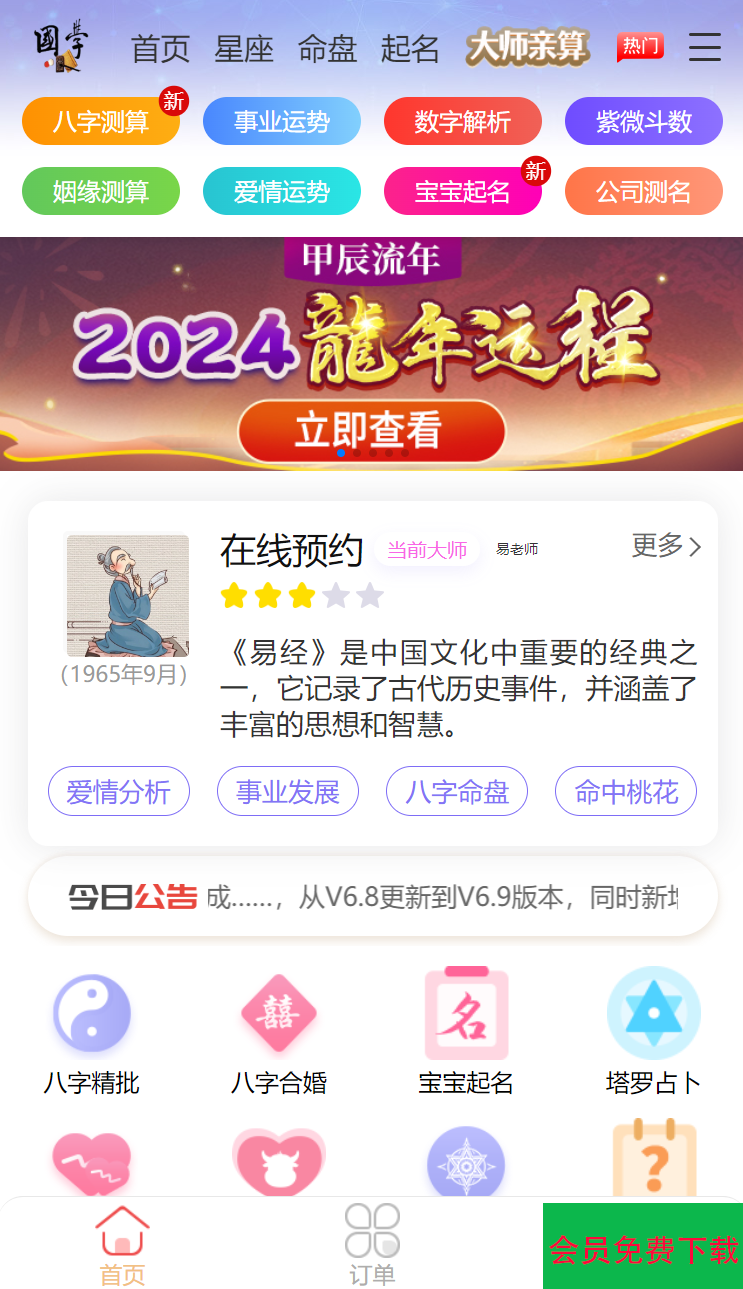The height and width of the screenshot is (1289, 743).
Task: Open the 命盘 section
Action: [327, 48]
